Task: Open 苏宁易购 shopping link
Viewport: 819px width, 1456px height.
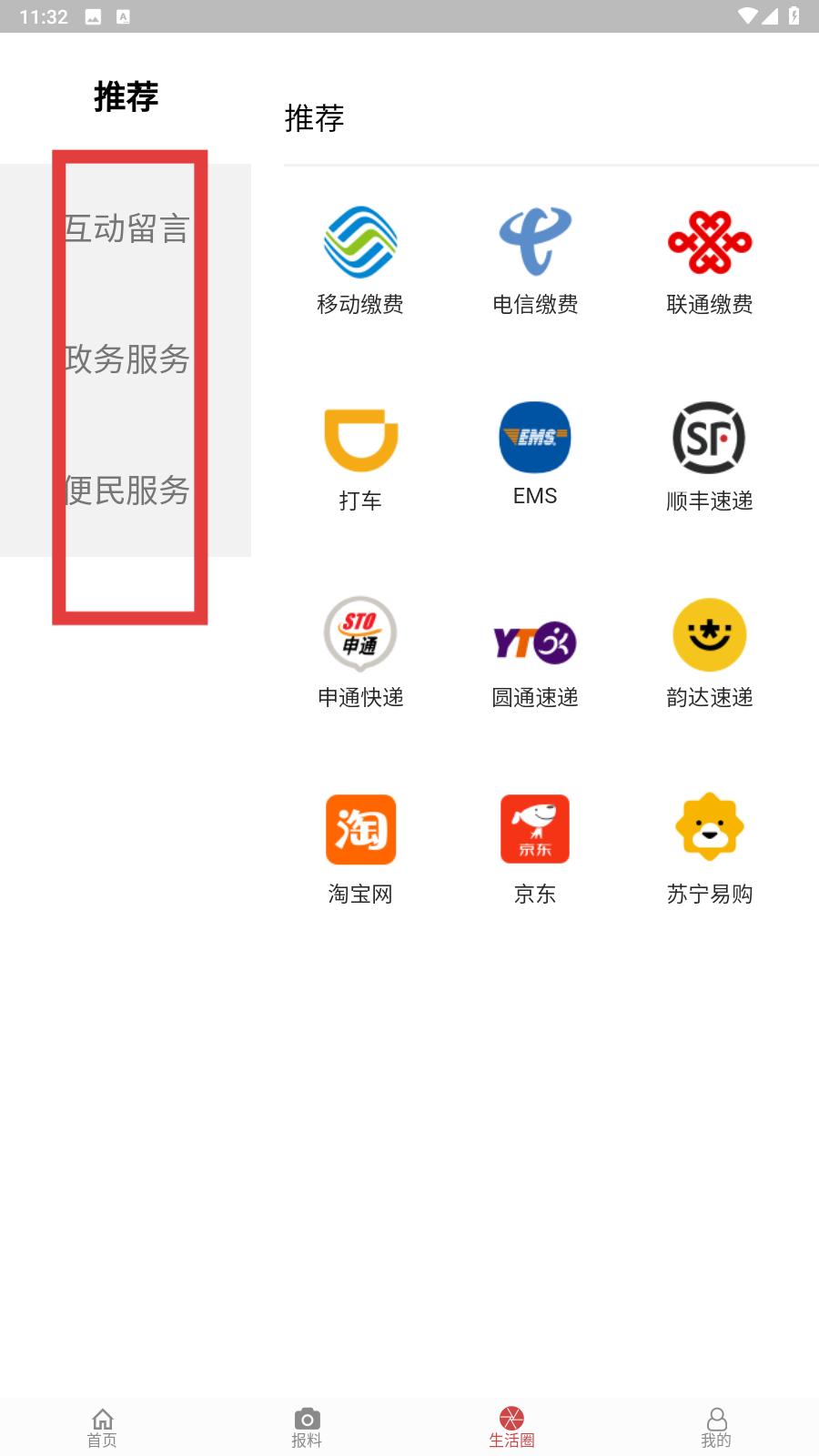Action: coord(710,851)
